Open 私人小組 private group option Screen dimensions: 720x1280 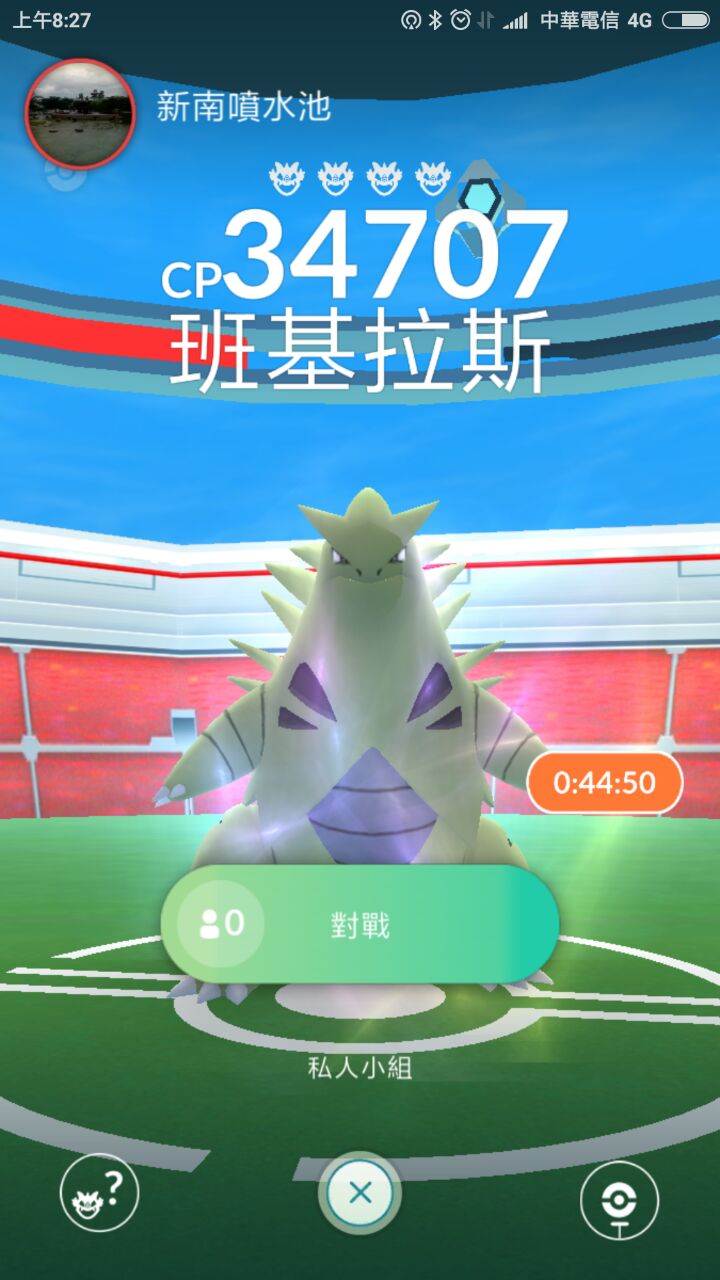(x=360, y=1067)
